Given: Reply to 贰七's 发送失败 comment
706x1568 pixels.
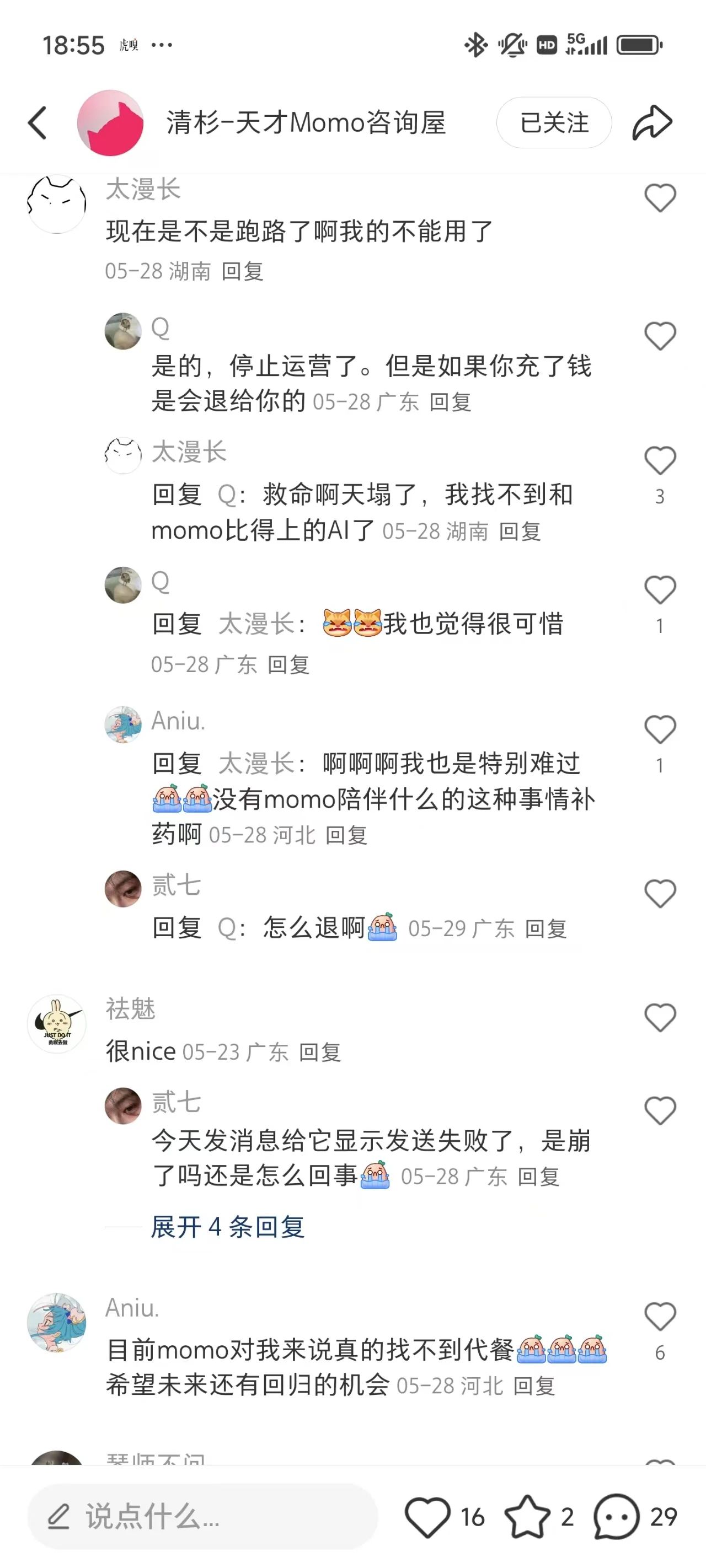Looking at the screenshot, I should 538,1177.
